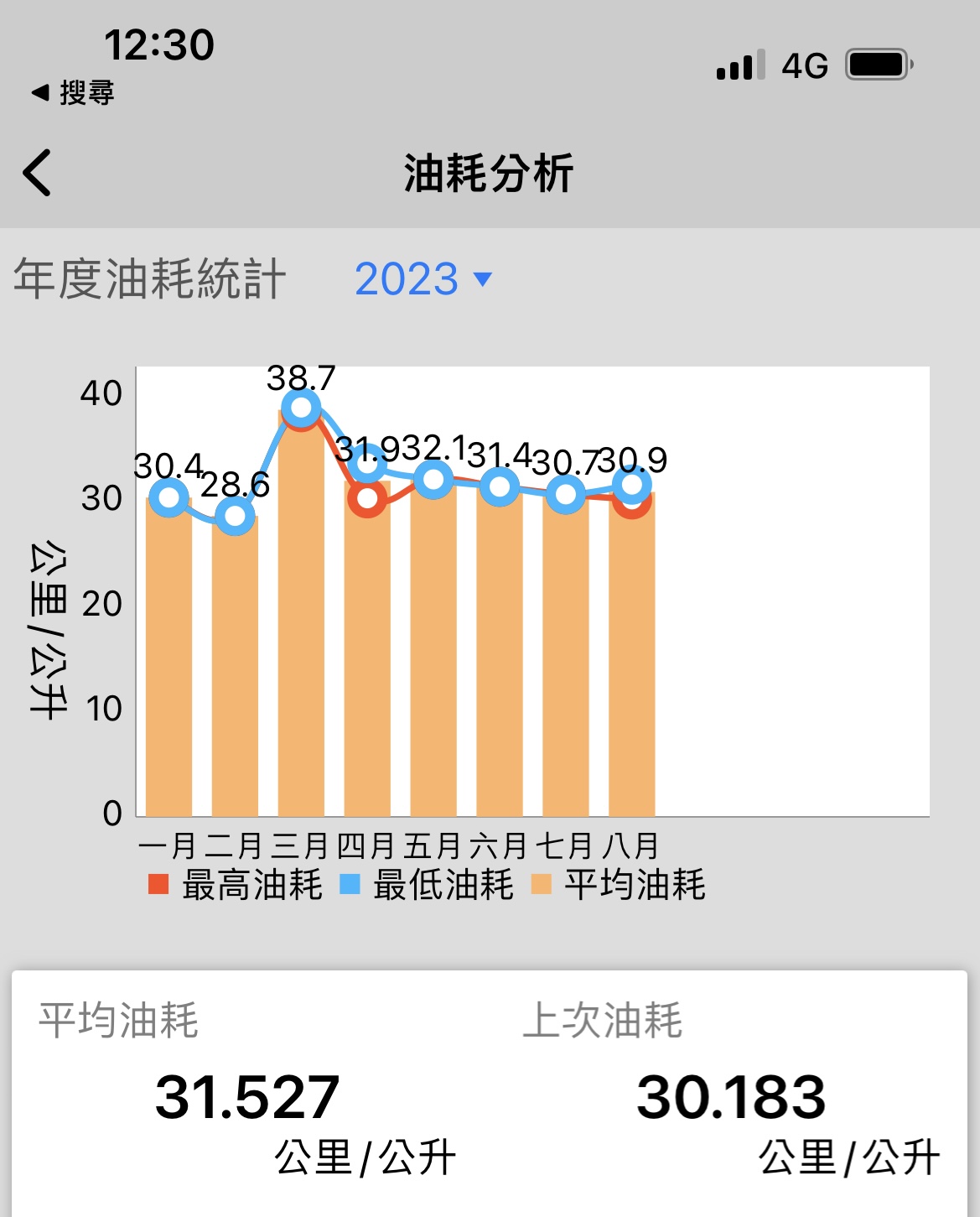Open the 2023 year dropdown

point(423,279)
